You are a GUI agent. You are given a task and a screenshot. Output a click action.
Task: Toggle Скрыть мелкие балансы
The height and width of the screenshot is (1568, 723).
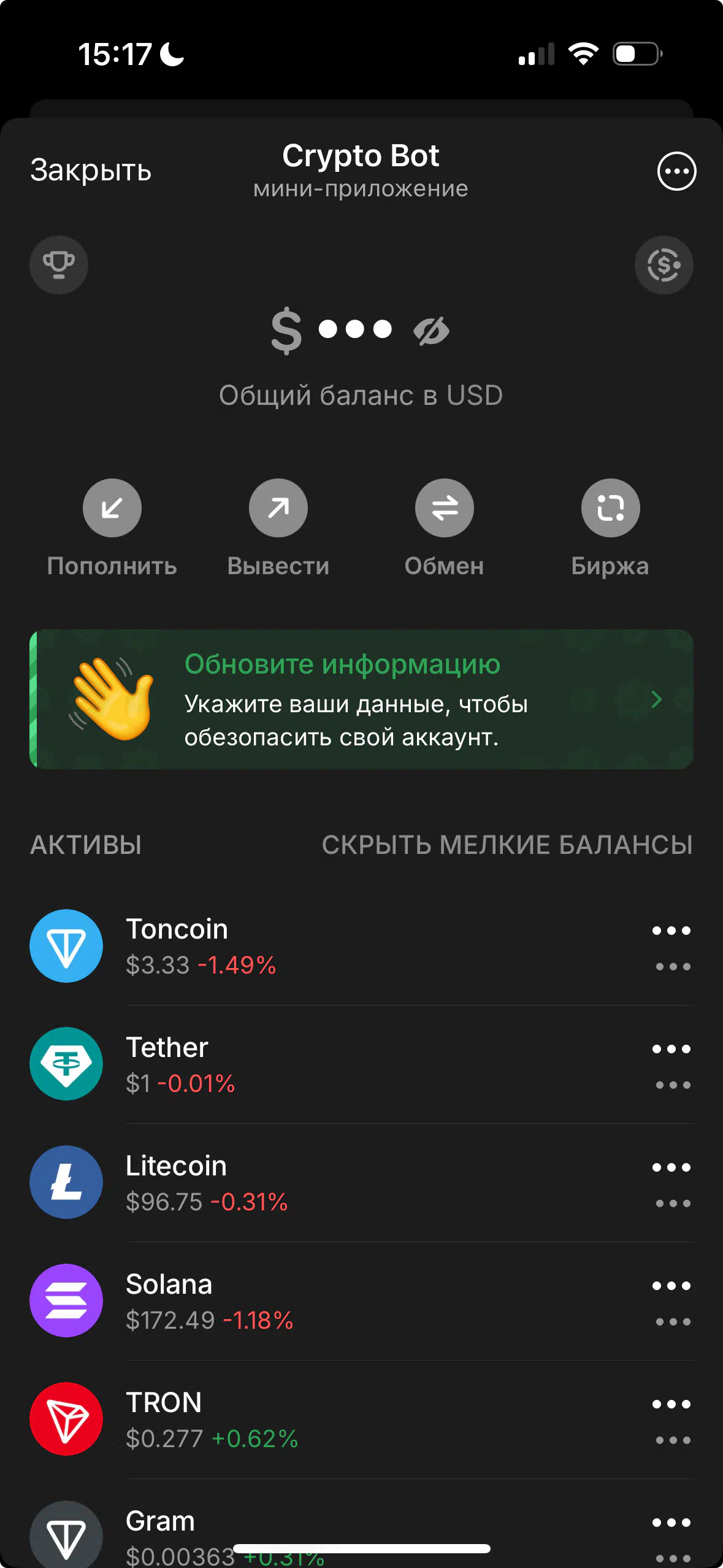[x=507, y=845]
